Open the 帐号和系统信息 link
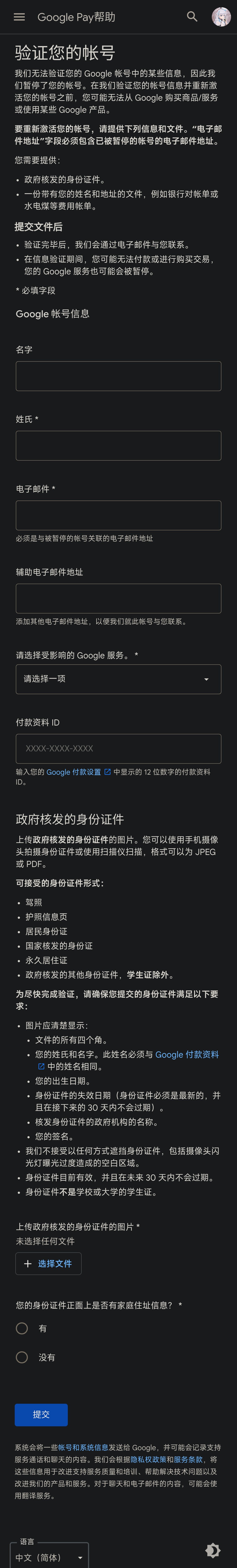 [x=83, y=1448]
